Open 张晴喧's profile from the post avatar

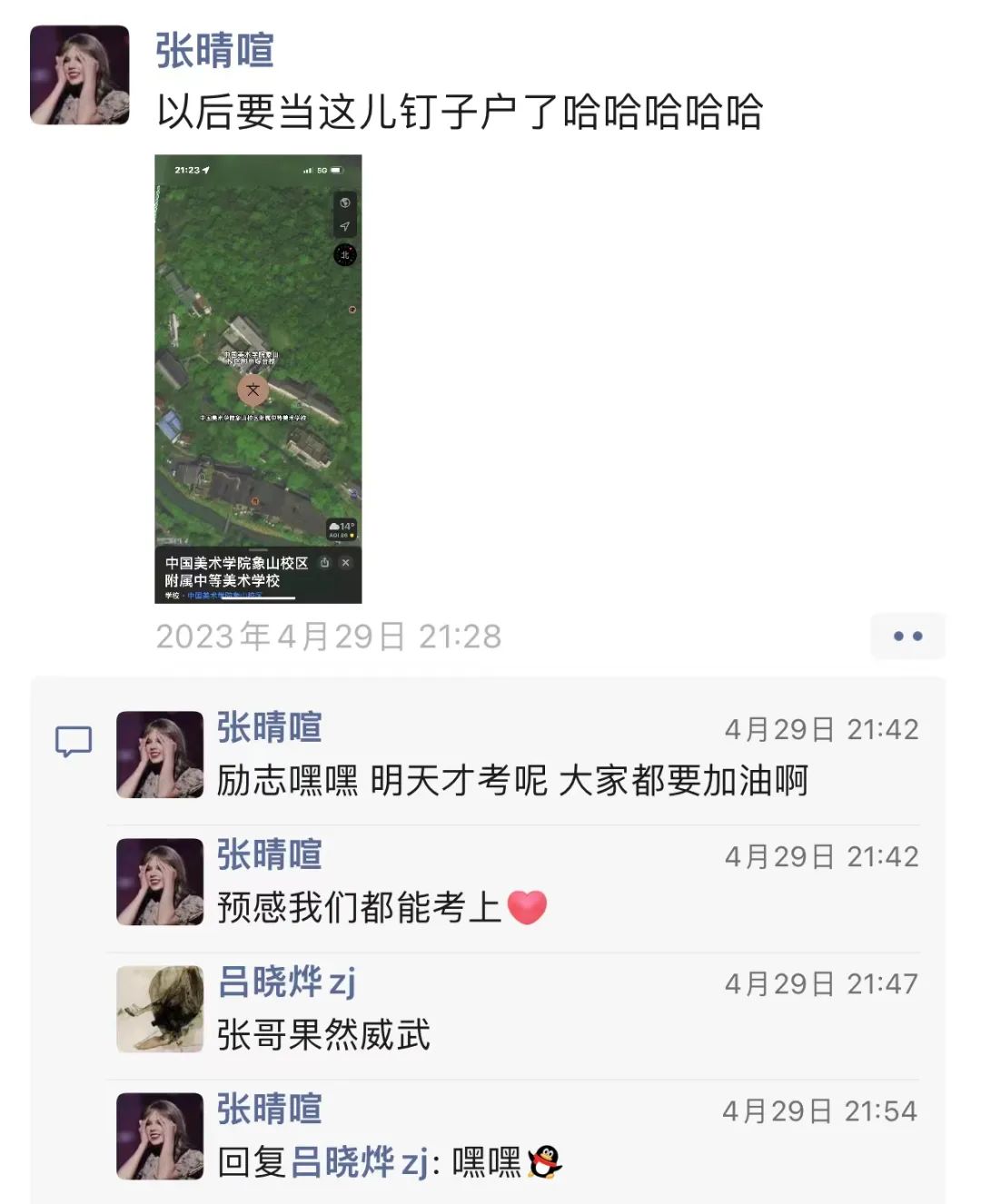pyautogui.click(x=80, y=75)
